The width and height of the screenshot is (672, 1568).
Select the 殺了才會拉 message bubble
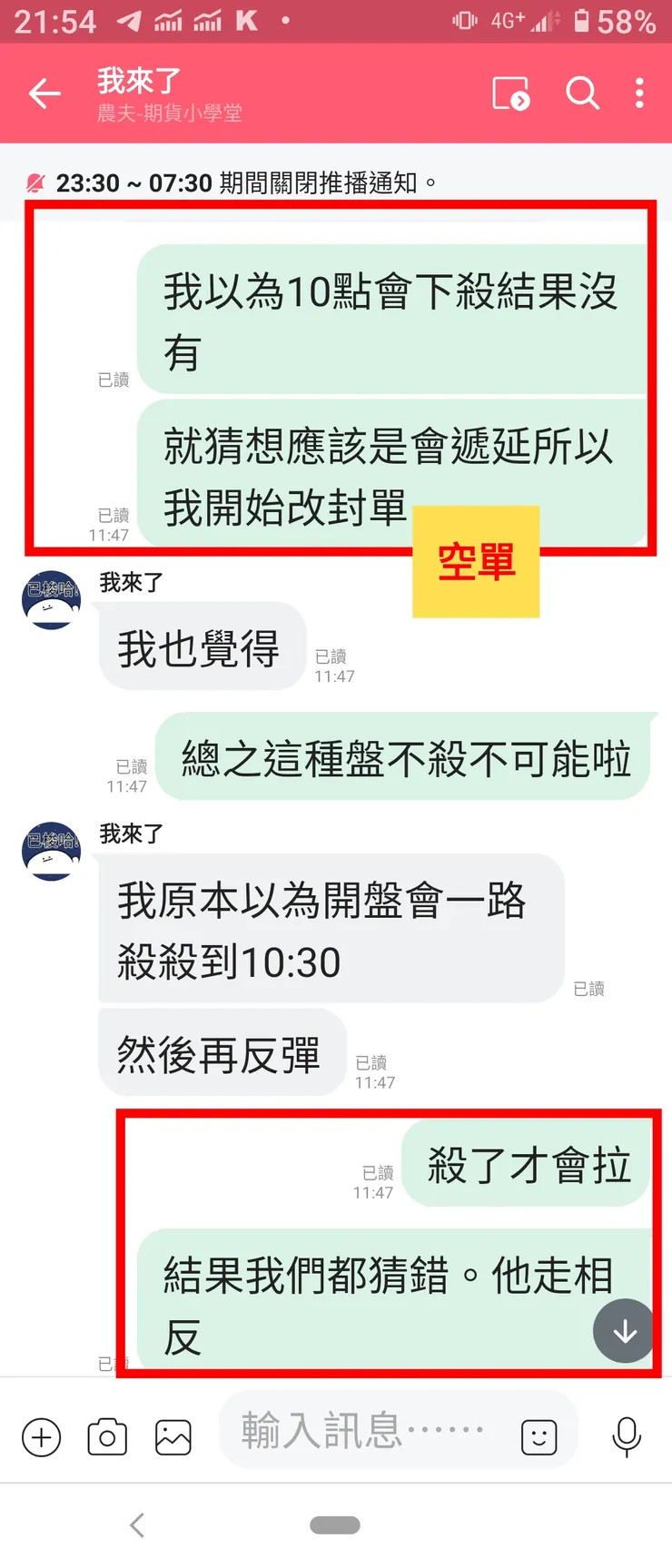[525, 1167]
